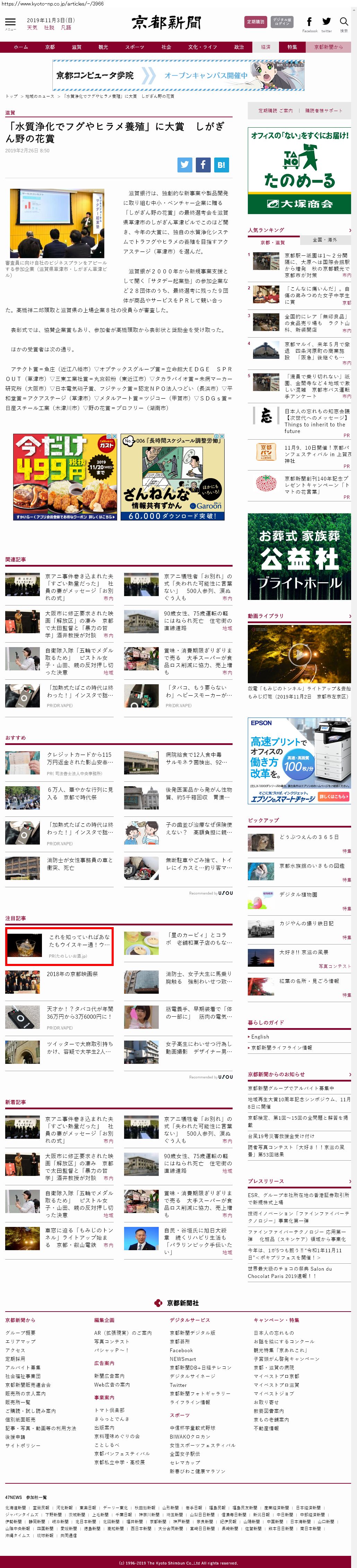
Task: Tap the デジタル版ログイン button
Action: click(281, 22)
